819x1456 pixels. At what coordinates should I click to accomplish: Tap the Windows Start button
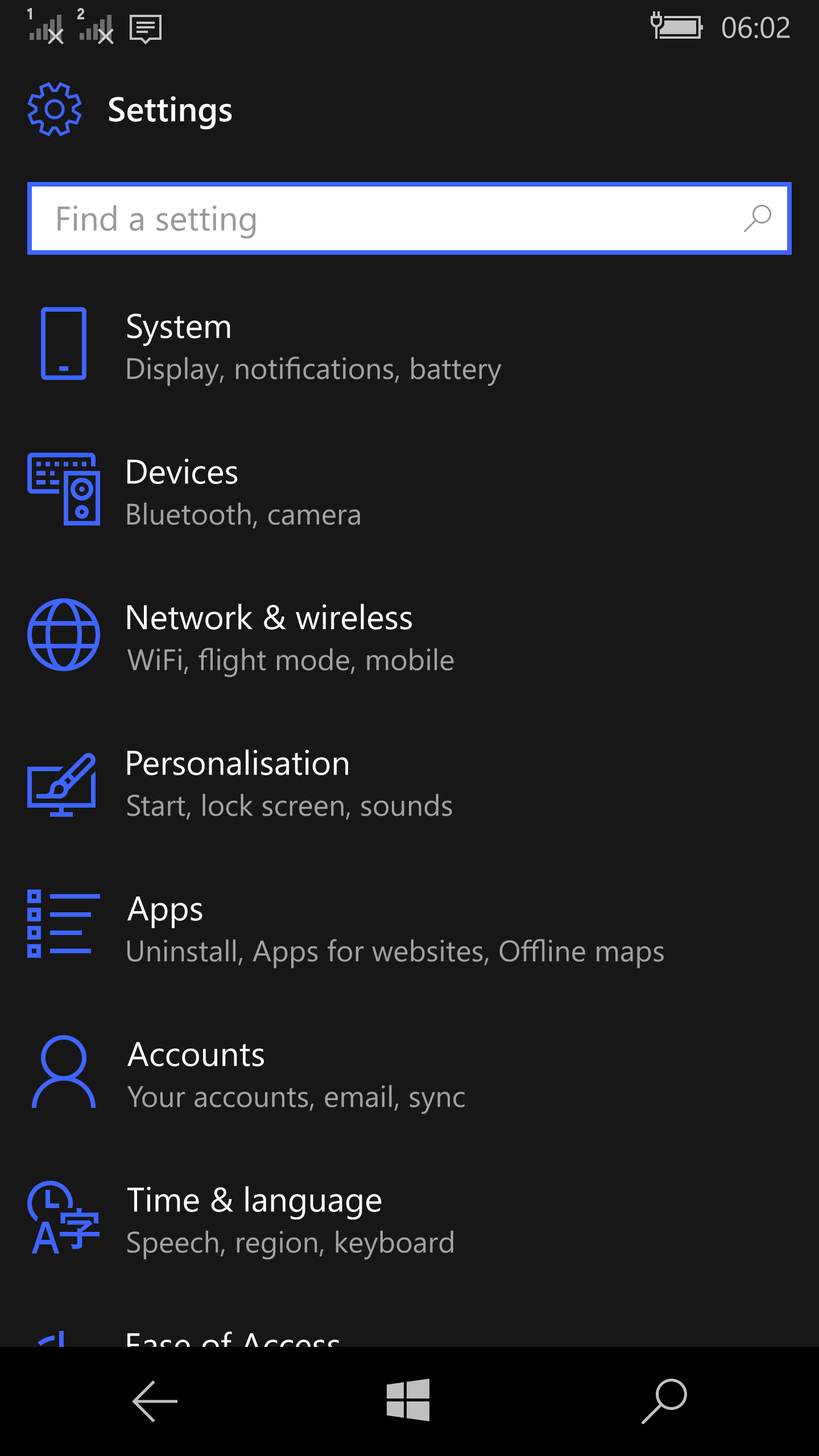click(408, 1400)
